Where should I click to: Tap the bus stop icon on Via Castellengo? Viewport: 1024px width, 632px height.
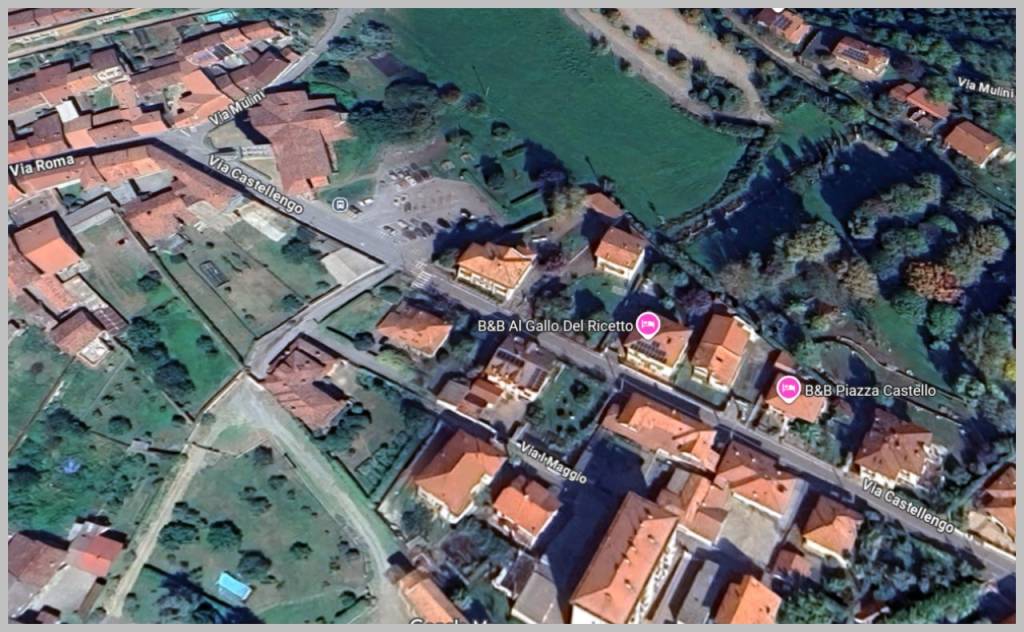coord(342,205)
